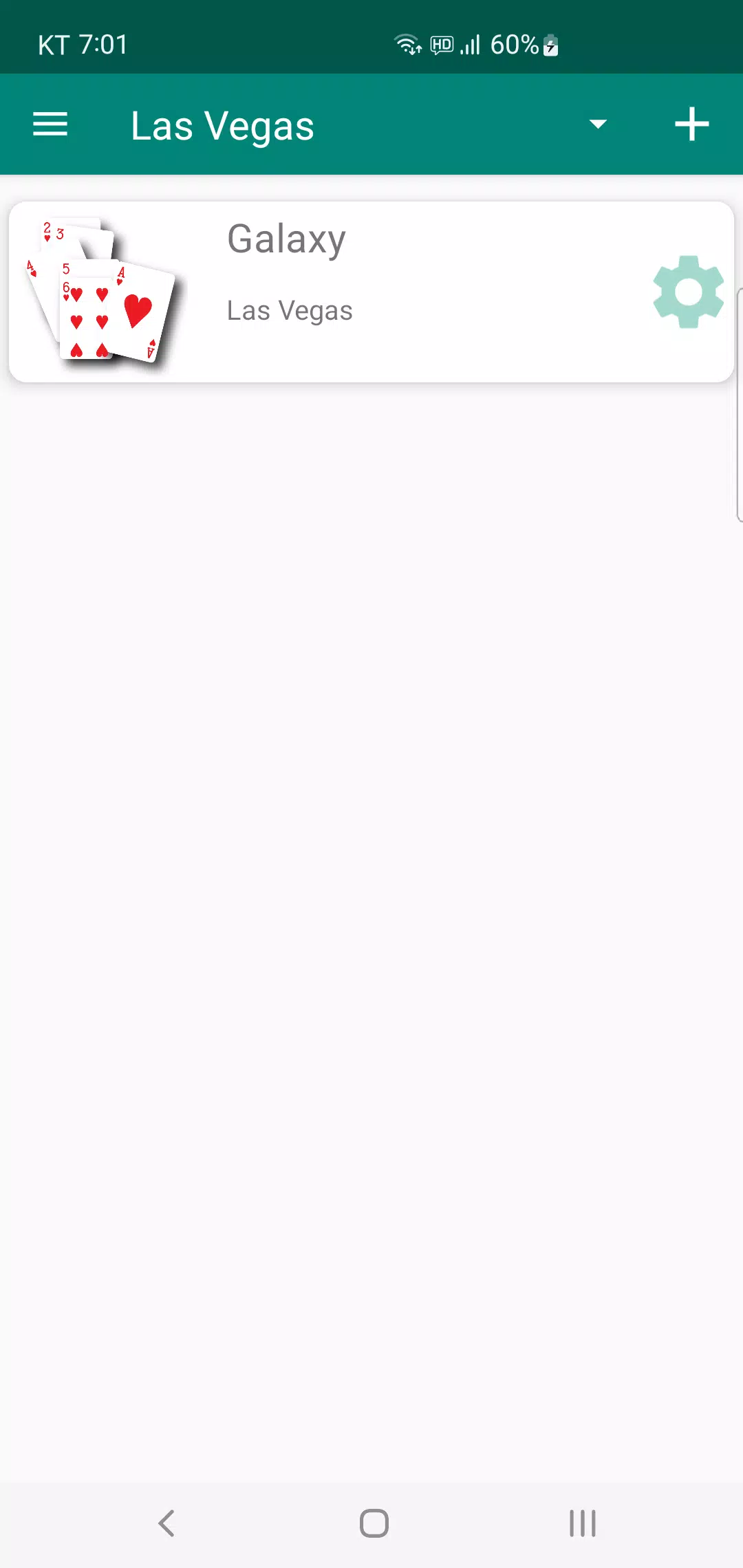743x1568 pixels.
Task: Expand the Las Vegas dropdown
Action: point(597,124)
